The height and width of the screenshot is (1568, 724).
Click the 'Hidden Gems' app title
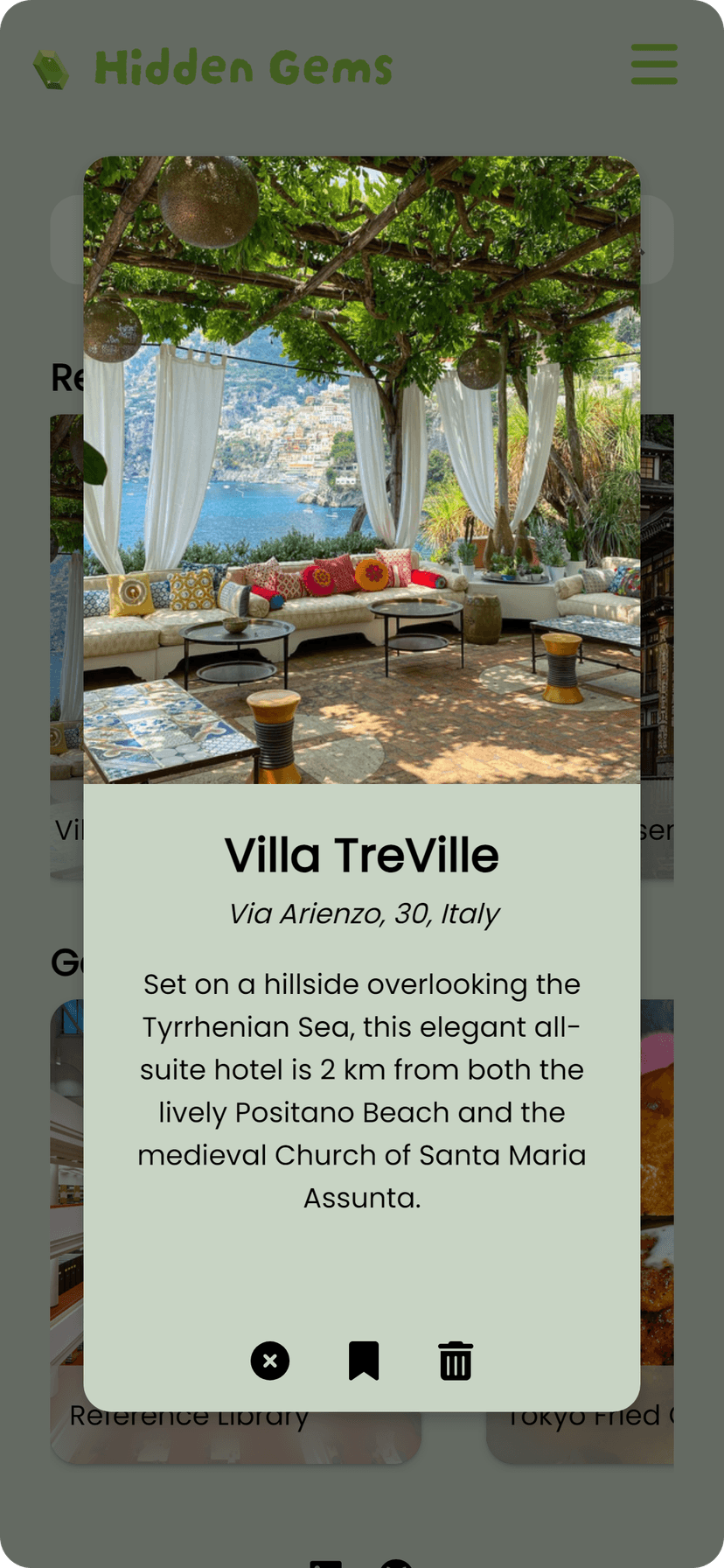click(243, 66)
